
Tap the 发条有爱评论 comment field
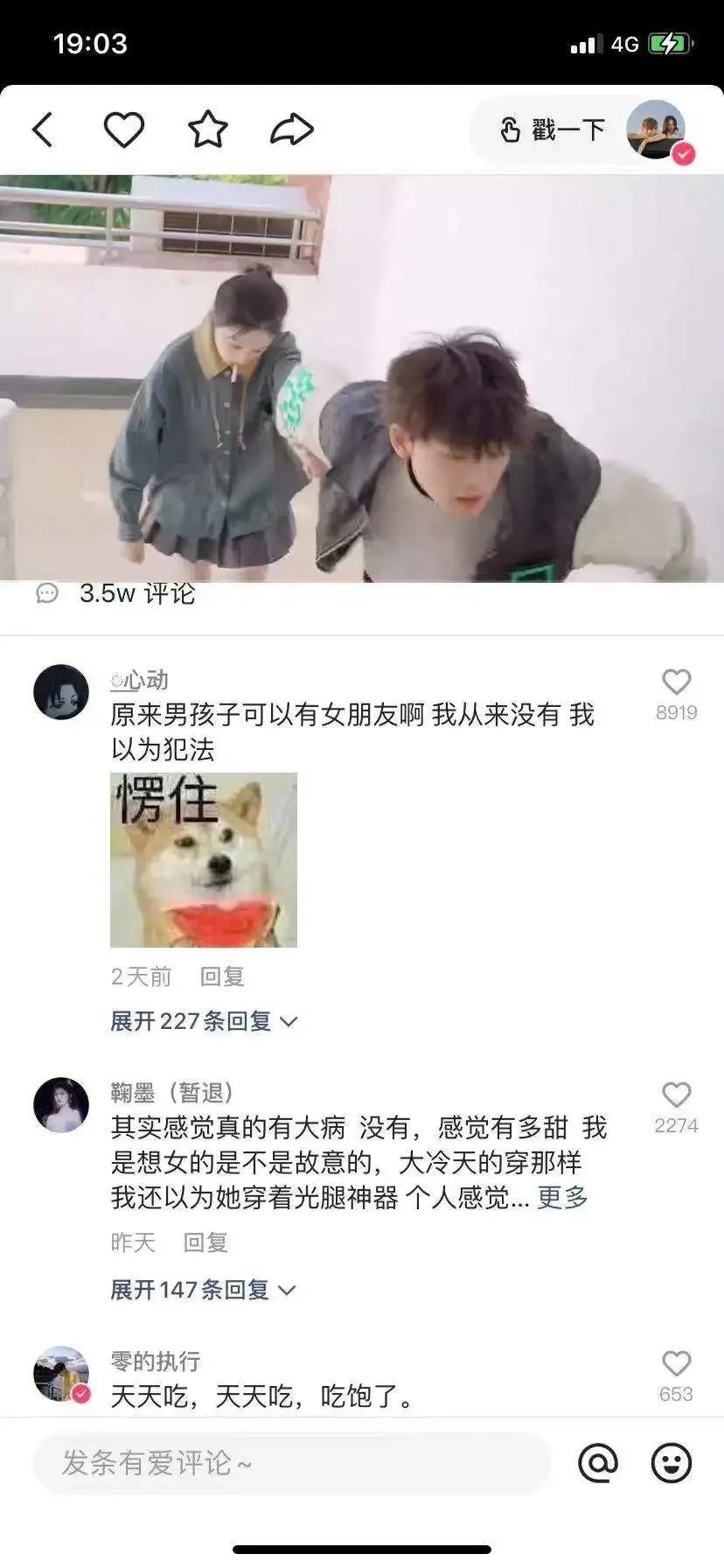click(291, 1463)
